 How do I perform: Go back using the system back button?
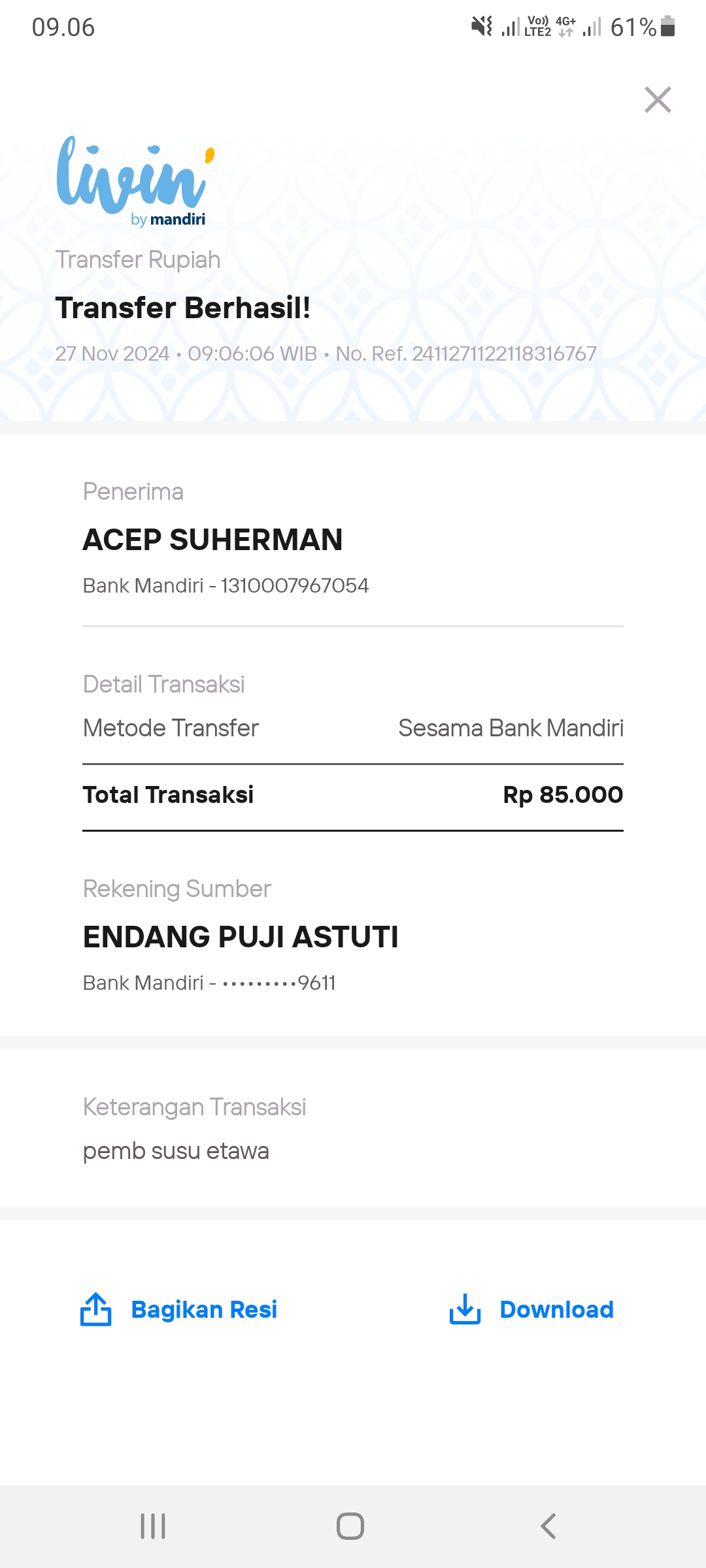pyautogui.click(x=548, y=1526)
